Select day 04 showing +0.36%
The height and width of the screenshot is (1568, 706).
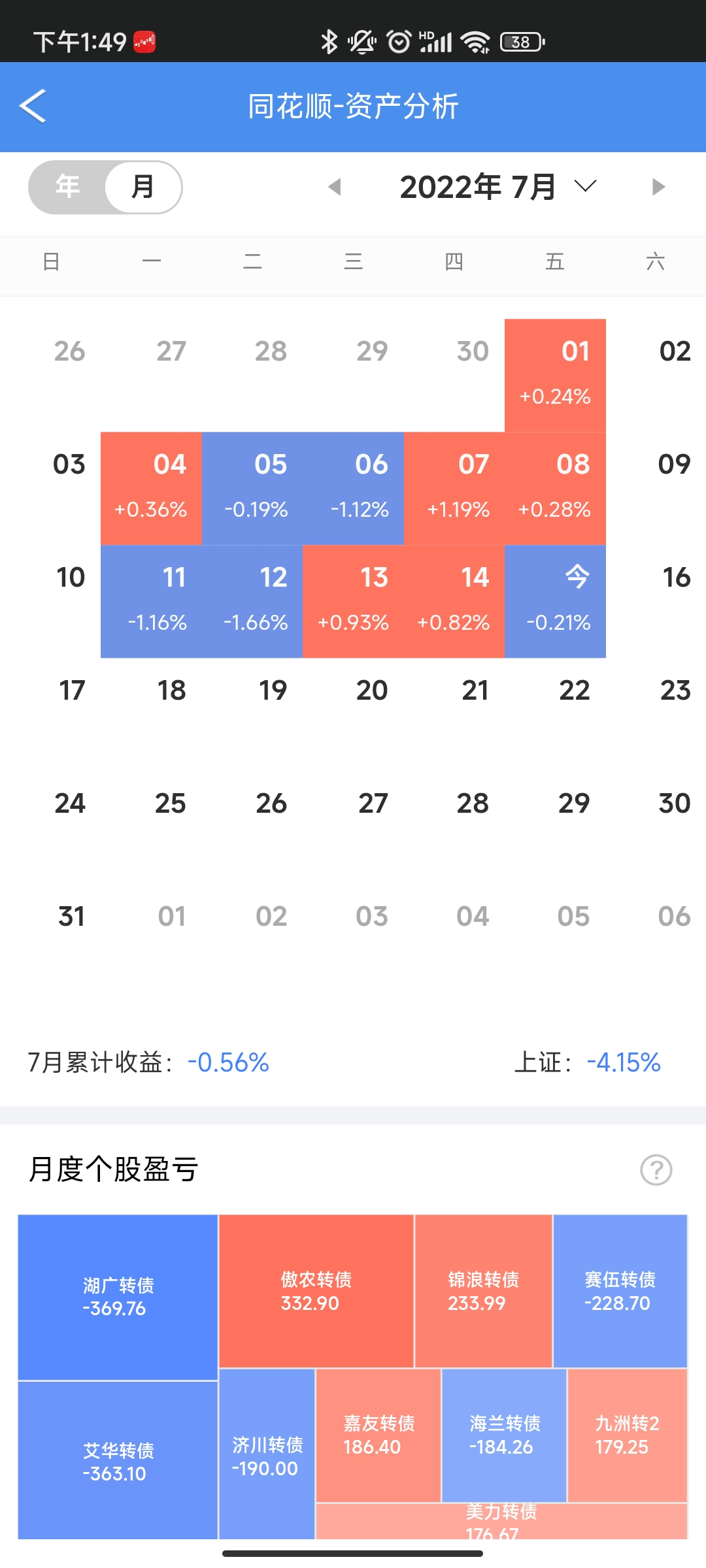pyautogui.click(x=151, y=488)
